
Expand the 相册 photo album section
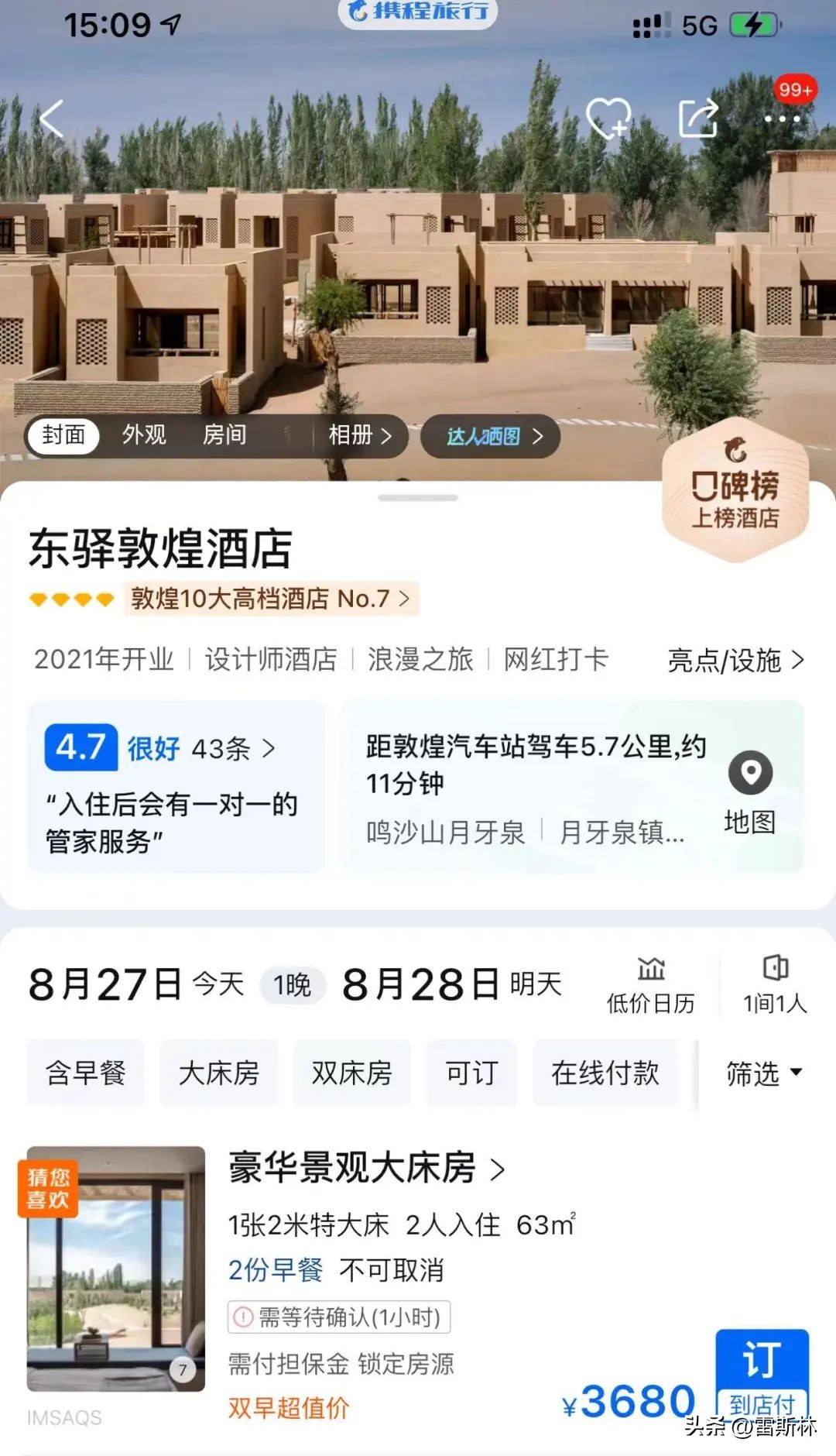pos(358,436)
